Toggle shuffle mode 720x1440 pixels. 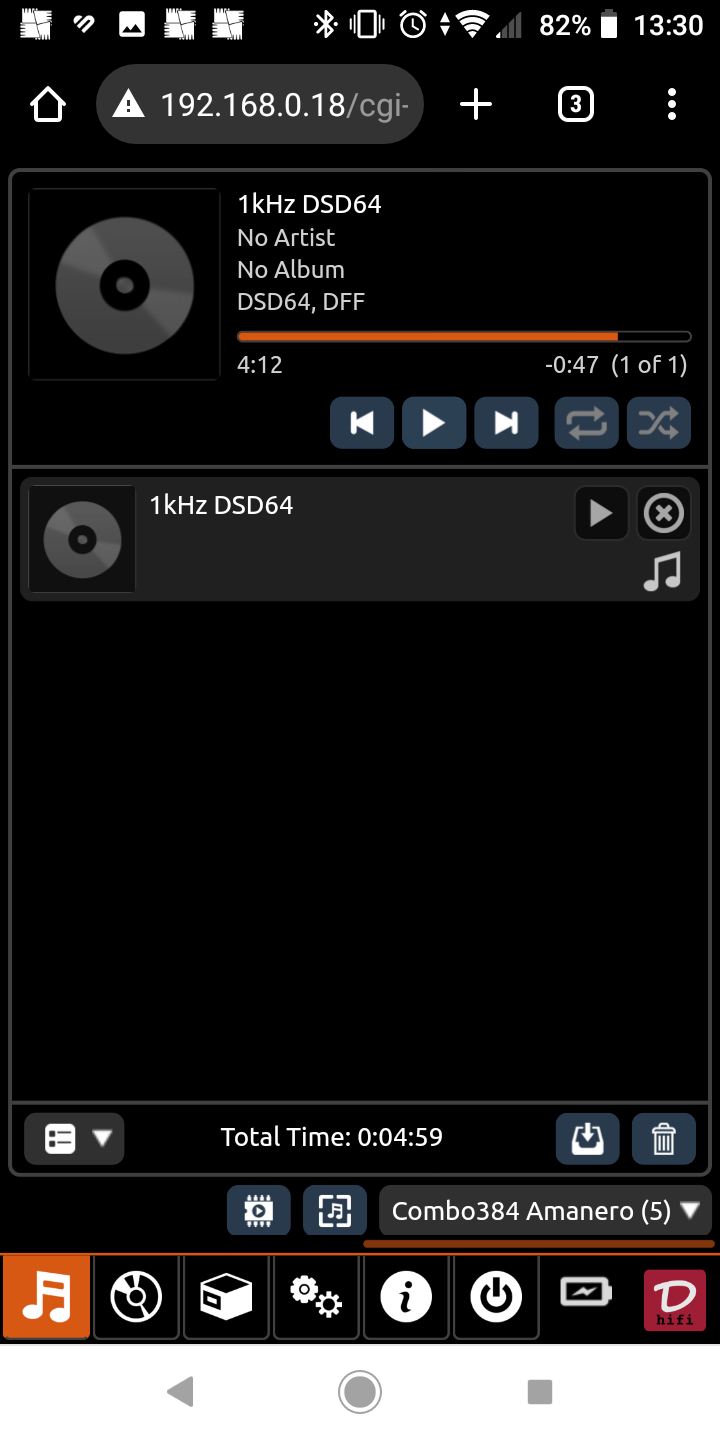pos(659,423)
